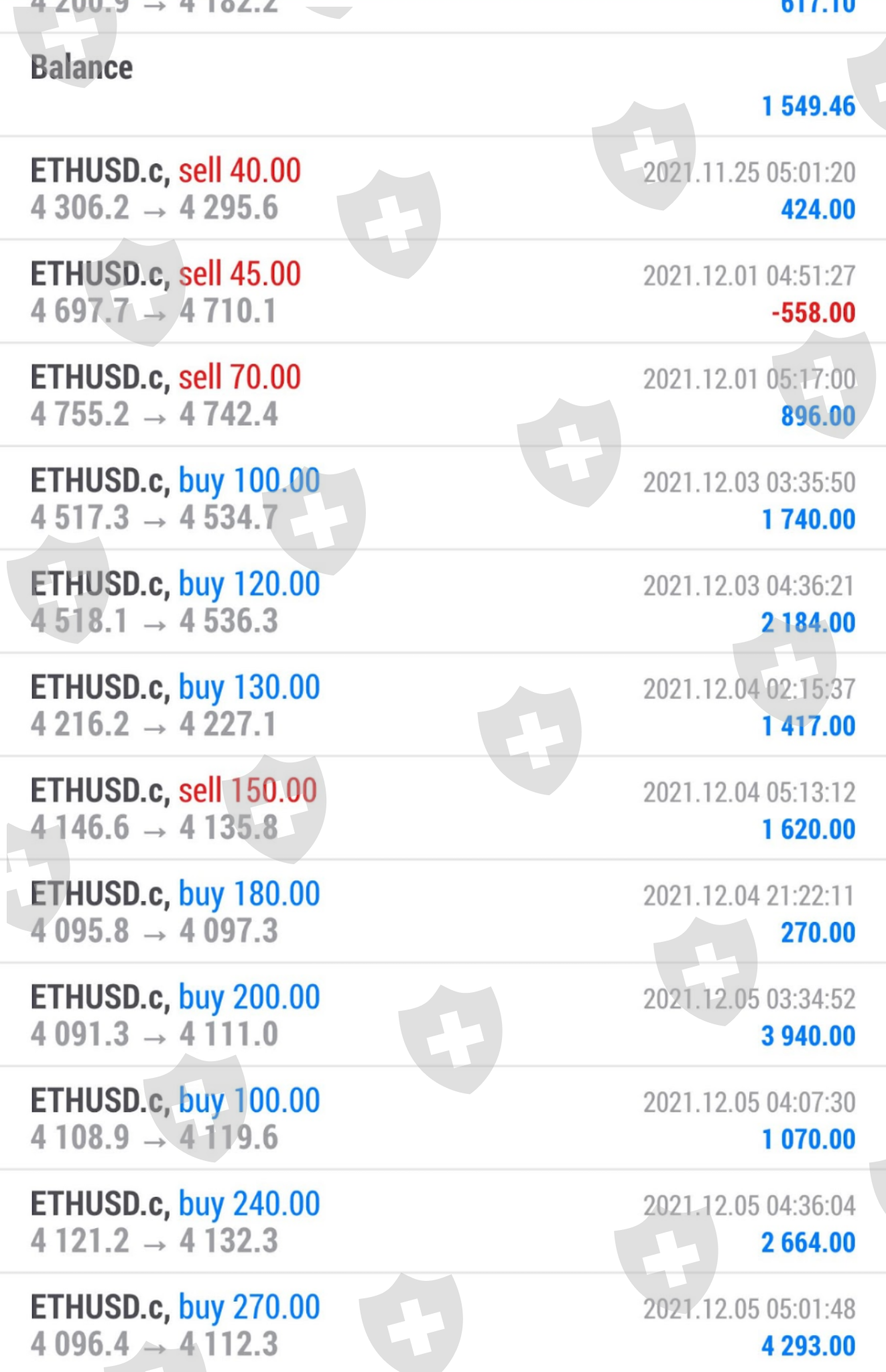Open the ETHUSD.c sell 150.00 trade
Image resolution: width=886 pixels, height=1372 pixels.
(x=442, y=809)
